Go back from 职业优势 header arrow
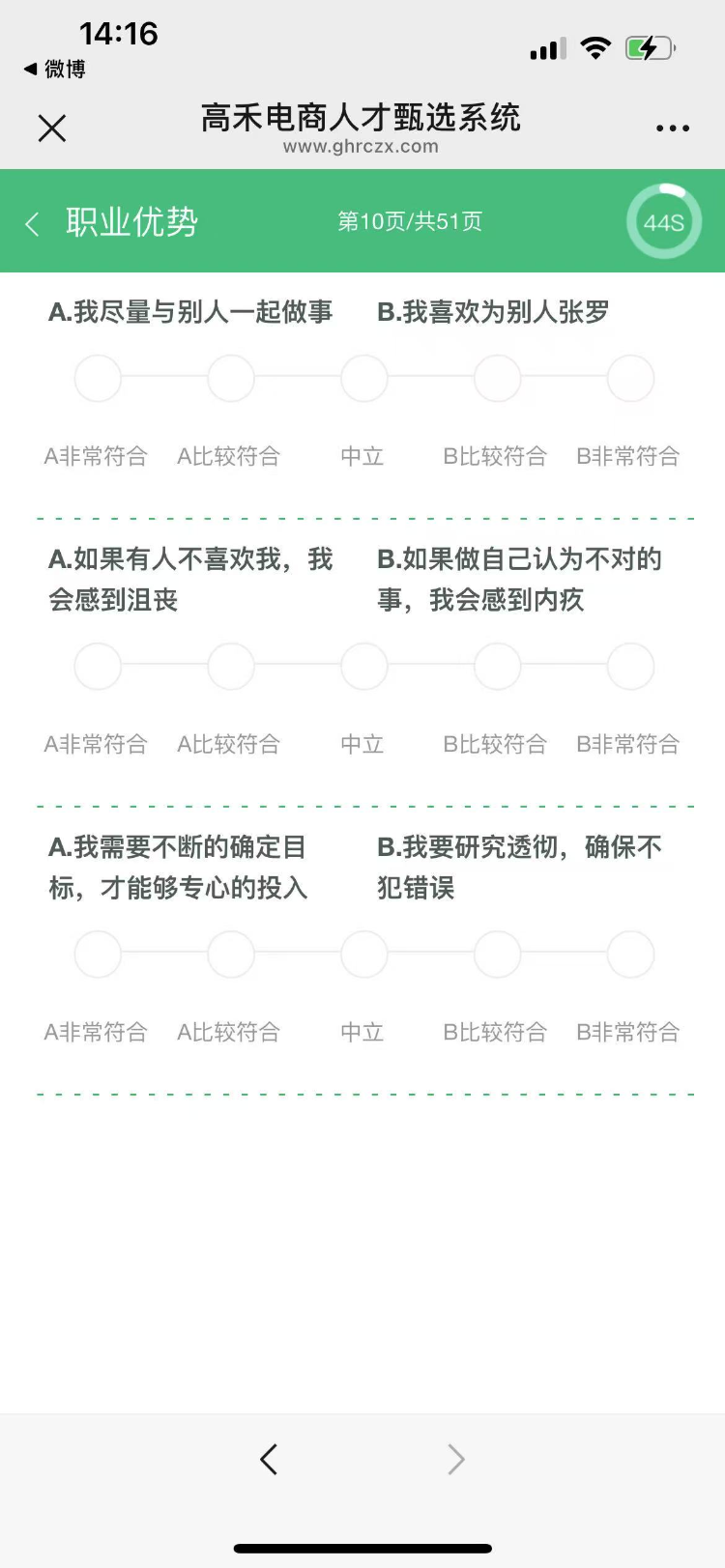725x1568 pixels. tap(33, 223)
